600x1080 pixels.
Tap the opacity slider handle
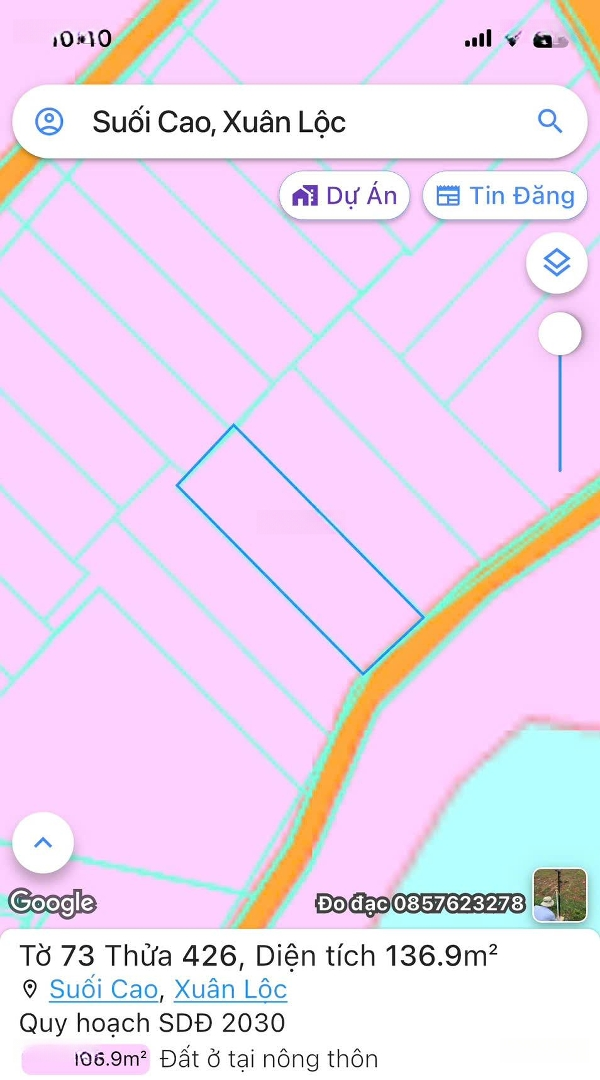(559, 334)
